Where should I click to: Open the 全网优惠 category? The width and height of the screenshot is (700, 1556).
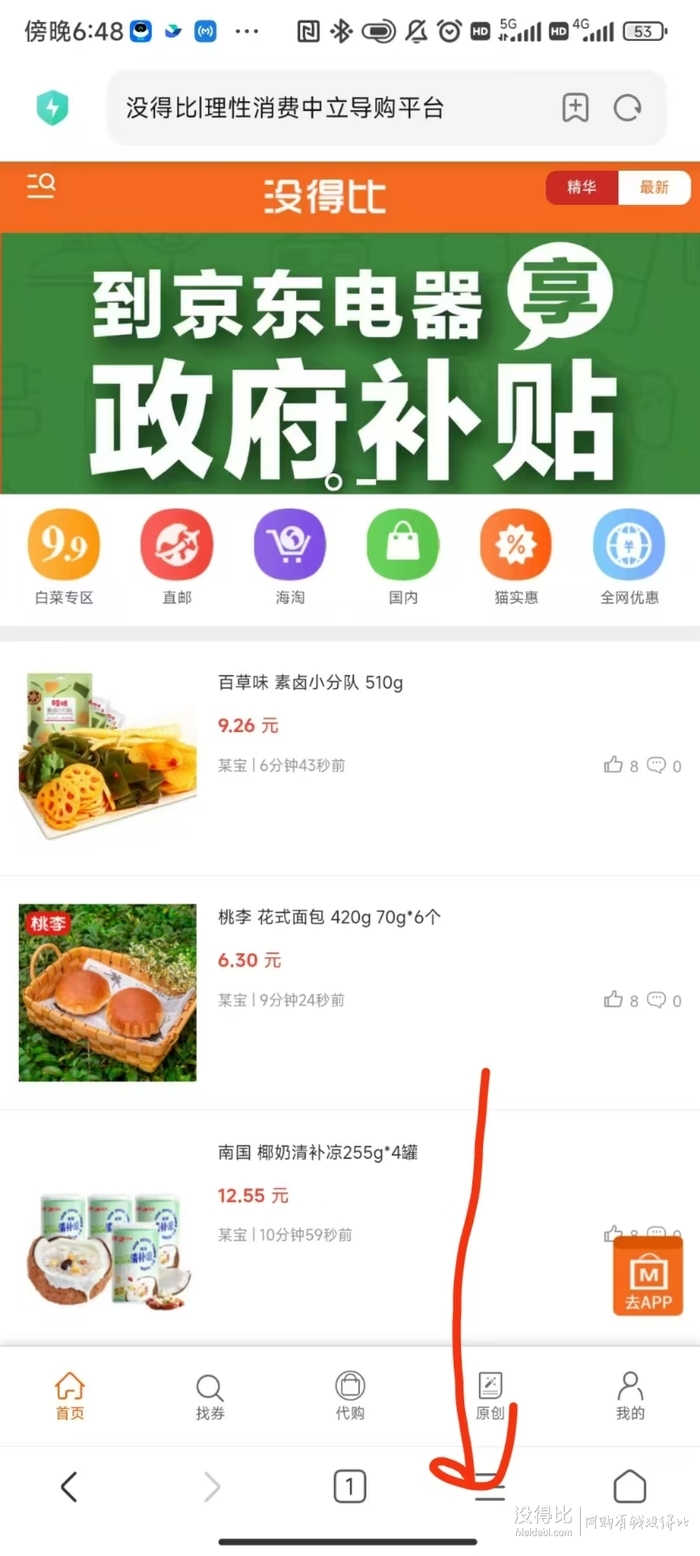pos(629,557)
